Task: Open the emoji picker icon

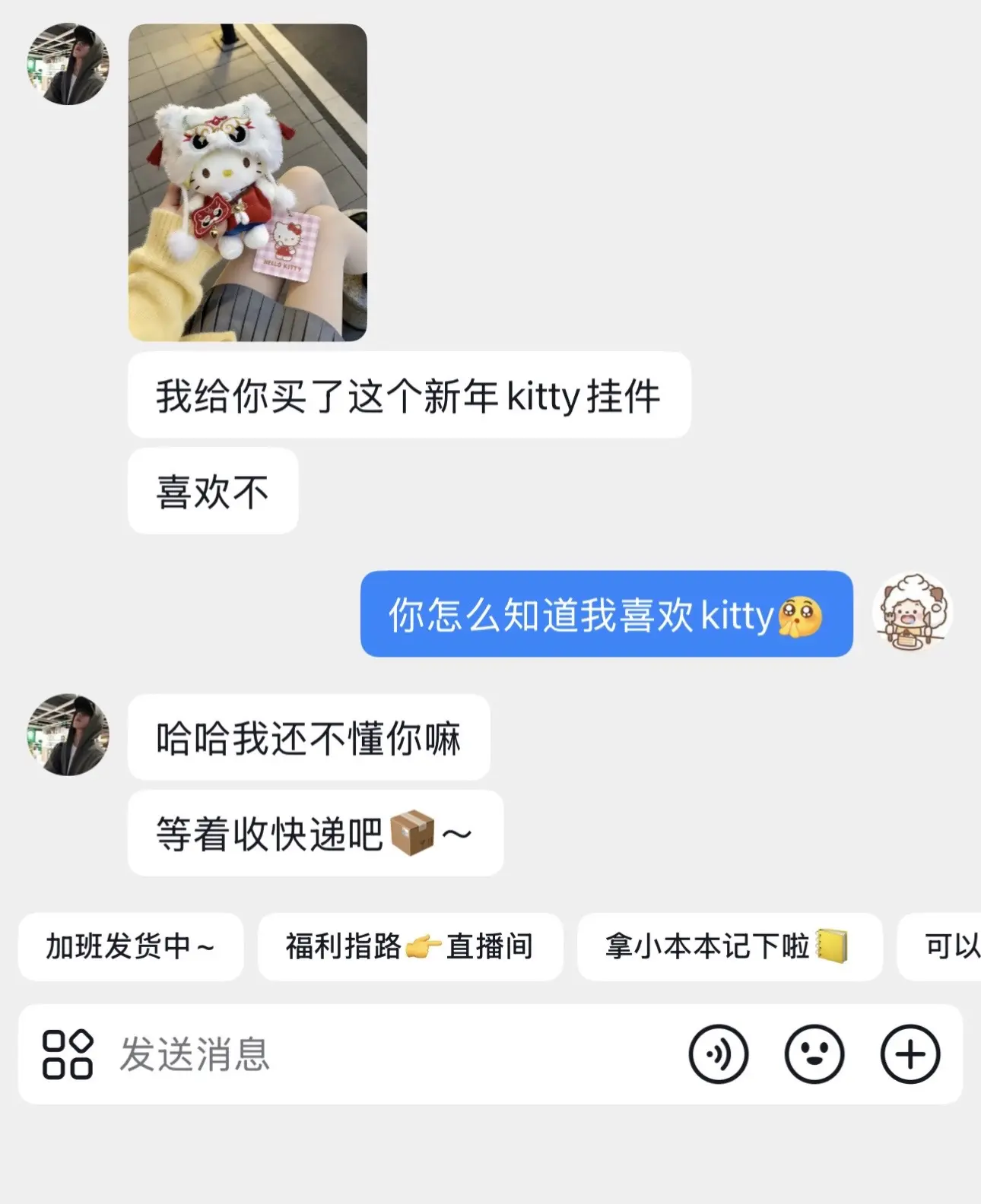Action: tap(814, 1053)
